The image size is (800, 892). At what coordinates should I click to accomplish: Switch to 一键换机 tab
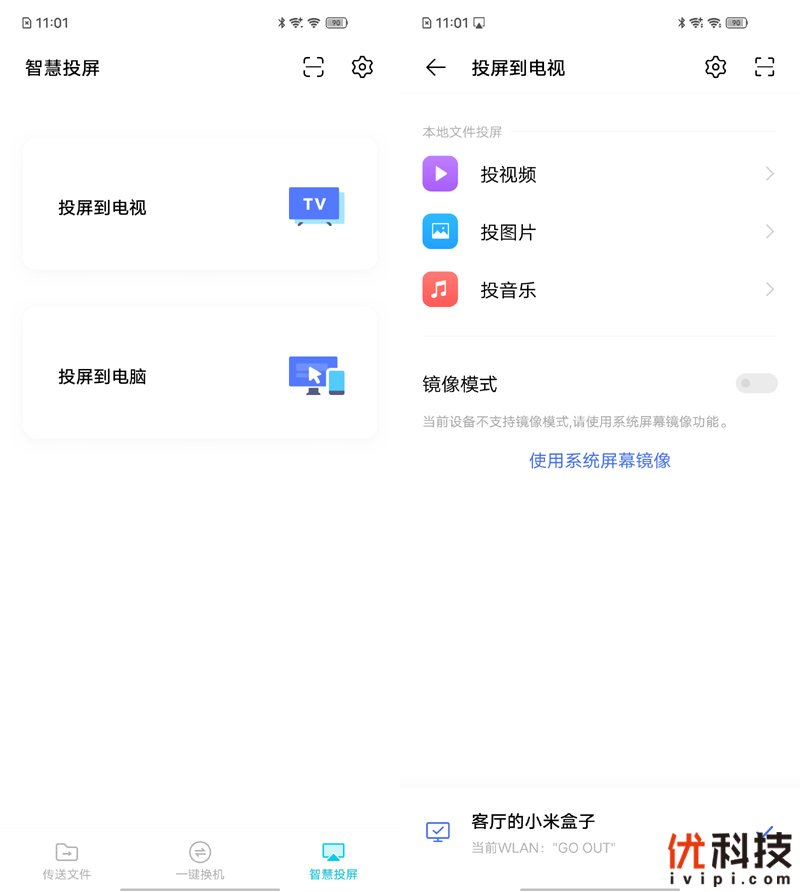point(200,861)
